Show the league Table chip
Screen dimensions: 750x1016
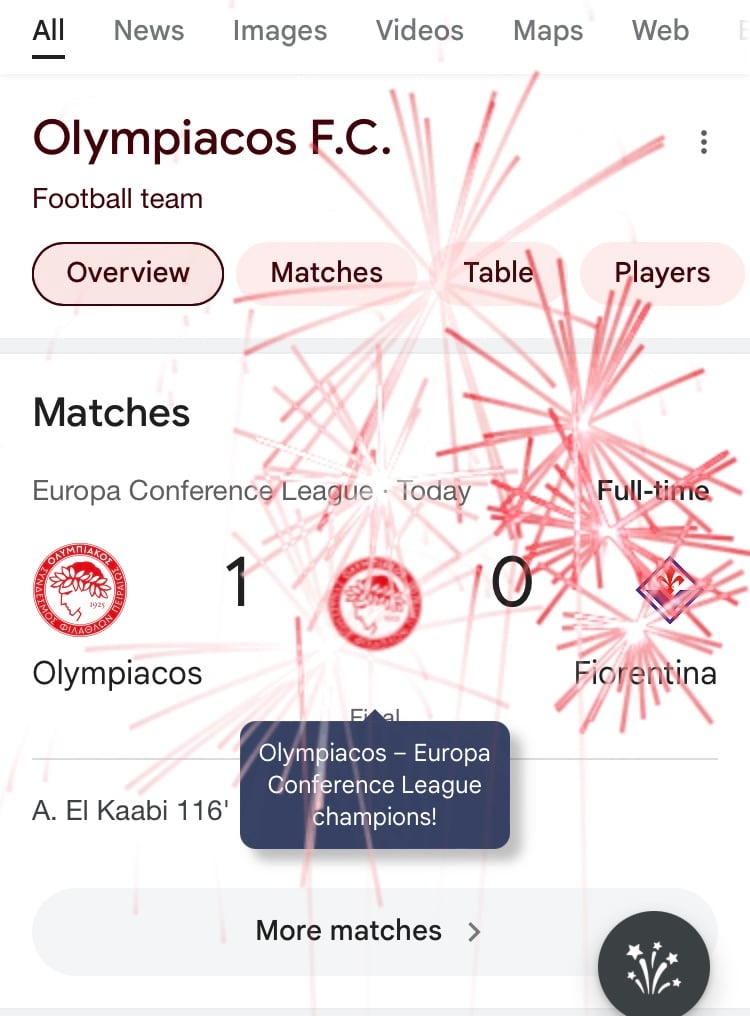tap(498, 273)
